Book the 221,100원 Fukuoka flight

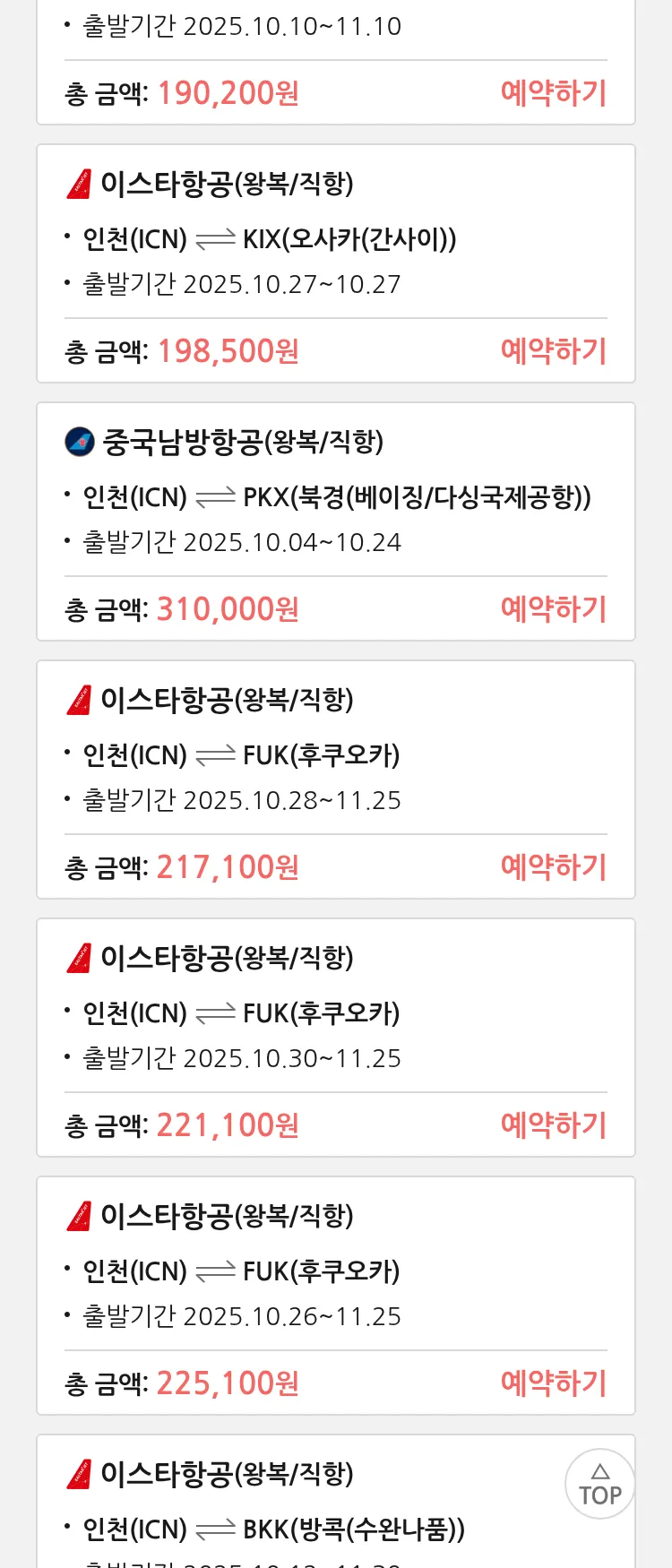click(x=553, y=1125)
